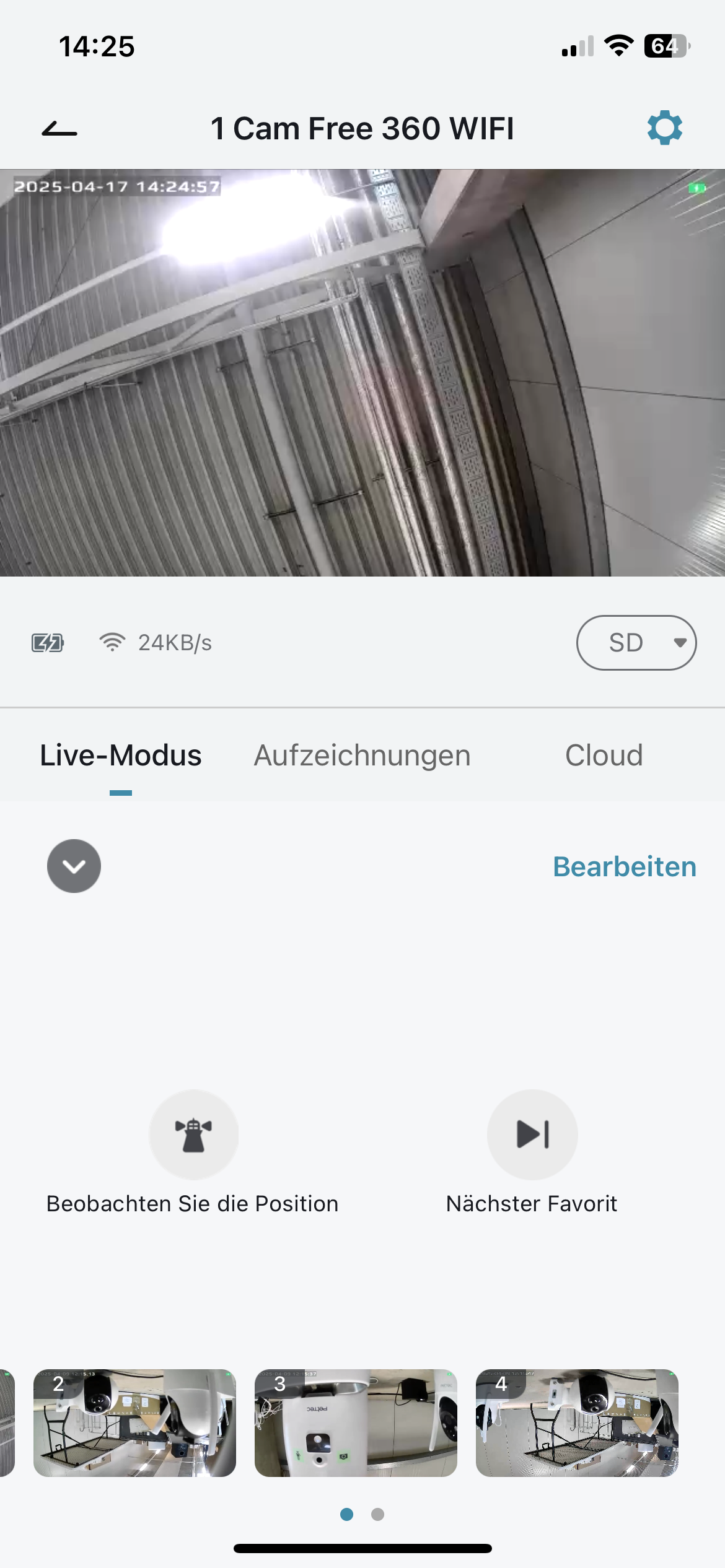Select the Live-Modus tab
This screenshot has height=1568, width=725.
pos(121,756)
